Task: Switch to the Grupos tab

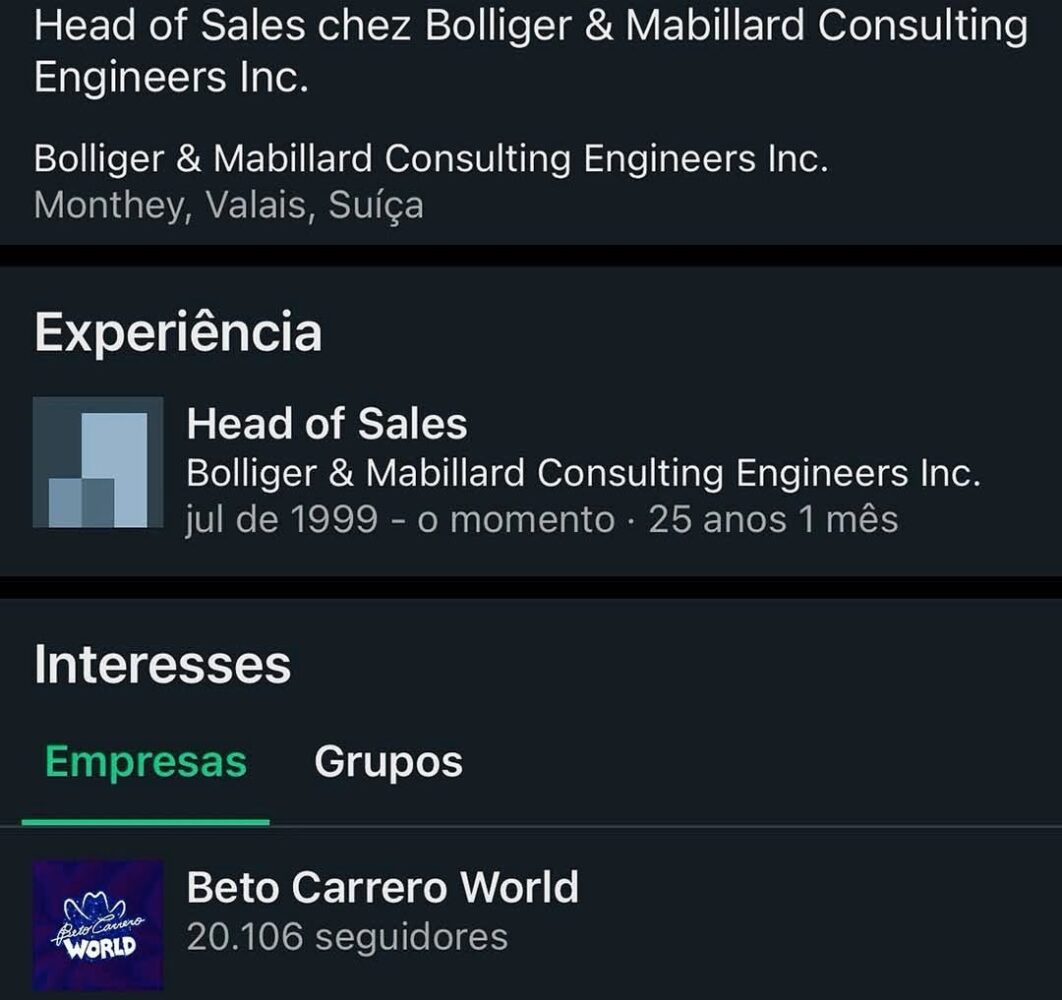Action: [388, 762]
